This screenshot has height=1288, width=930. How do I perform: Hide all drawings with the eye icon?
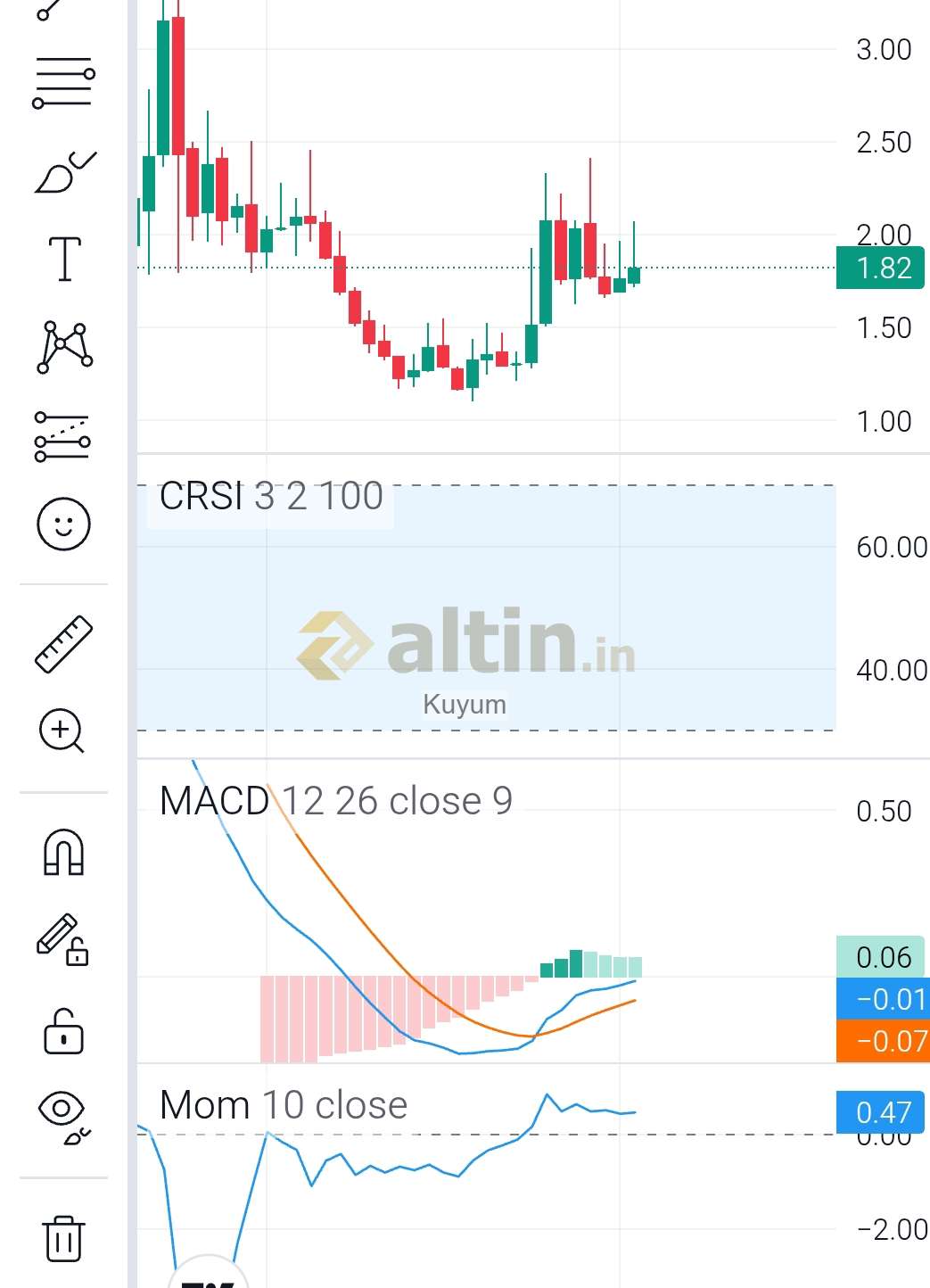click(63, 1116)
